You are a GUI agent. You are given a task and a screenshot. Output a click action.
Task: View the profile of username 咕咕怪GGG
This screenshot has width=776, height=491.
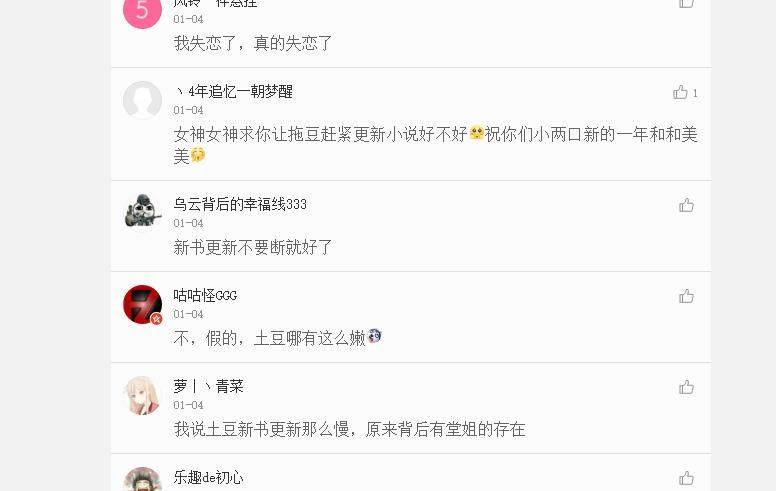(205, 296)
